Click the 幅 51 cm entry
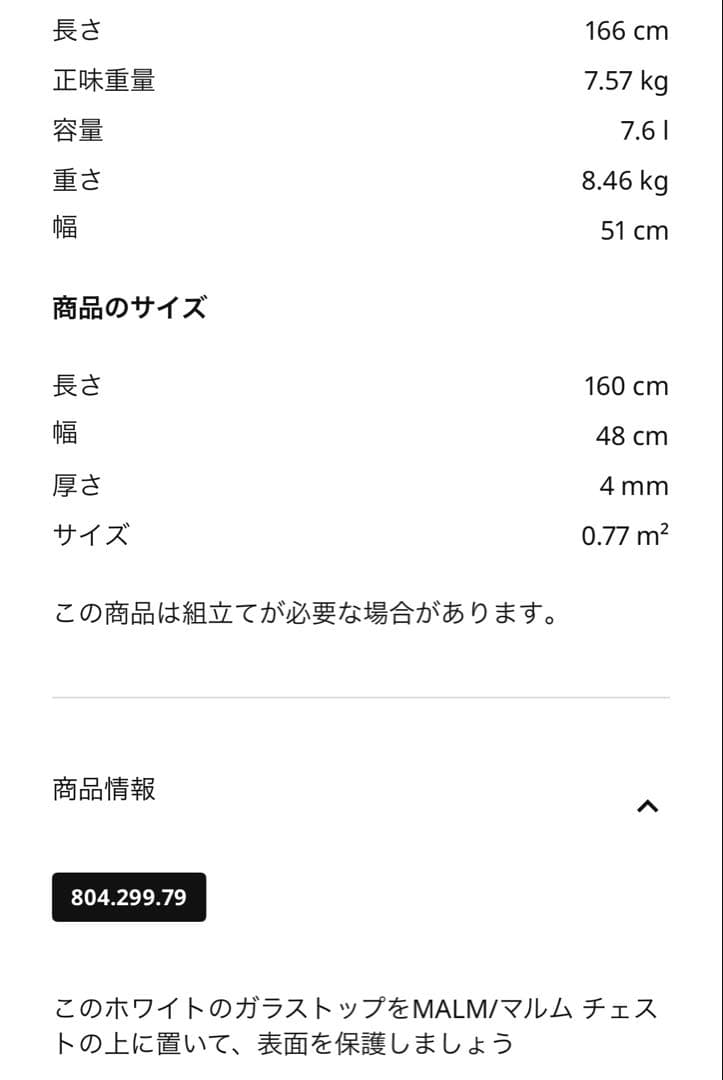 pos(360,229)
